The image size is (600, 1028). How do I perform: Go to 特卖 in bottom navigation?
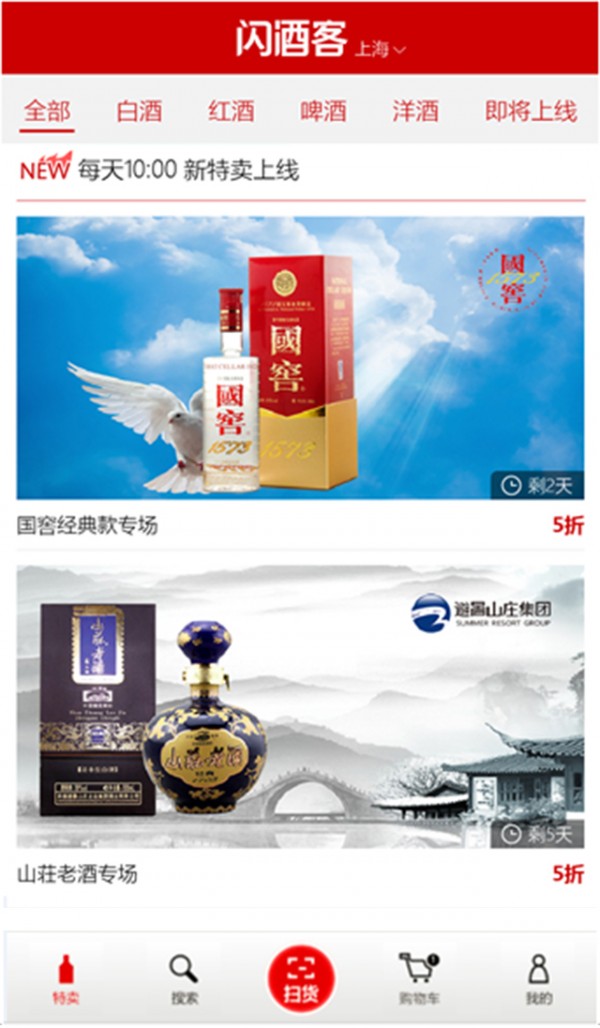[x=65, y=980]
